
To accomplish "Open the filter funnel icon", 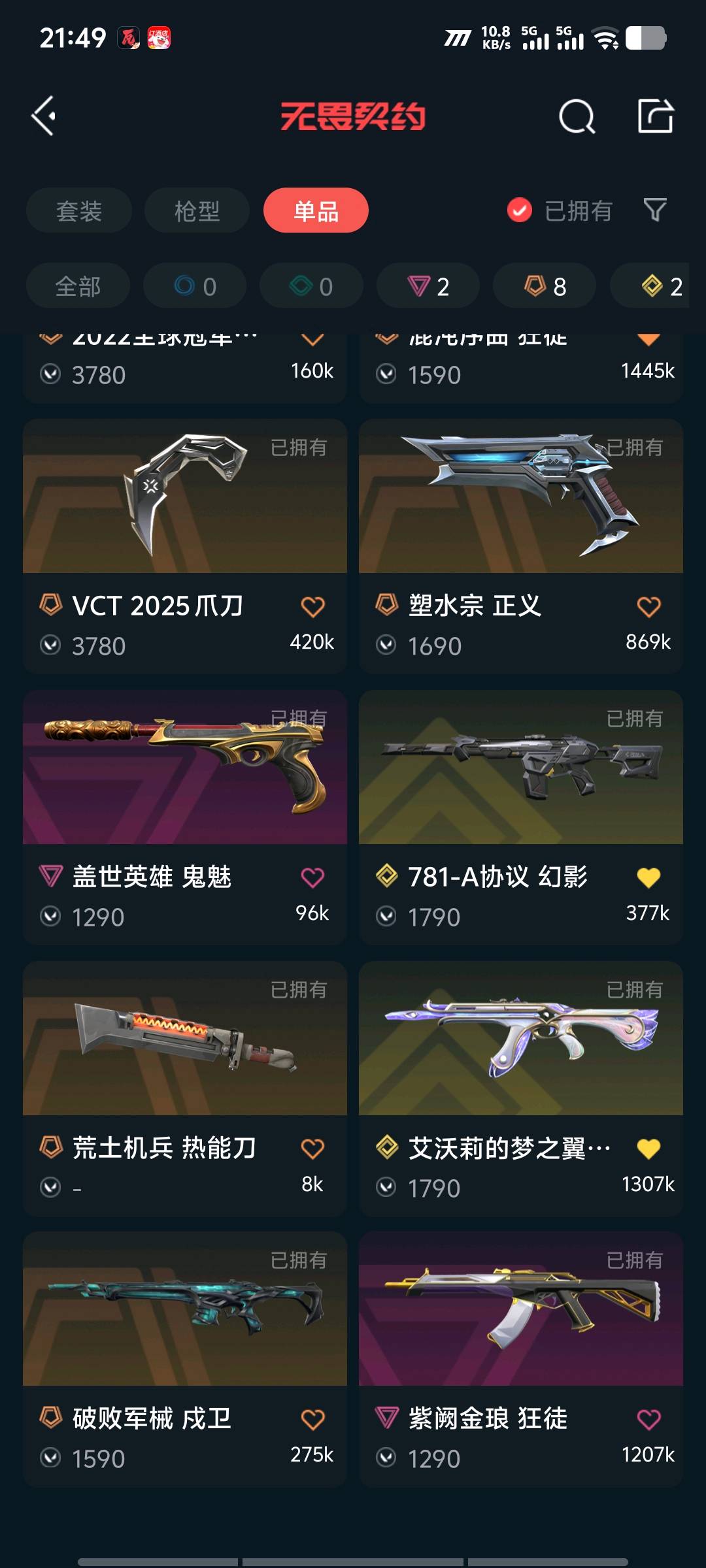I will [654, 210].
